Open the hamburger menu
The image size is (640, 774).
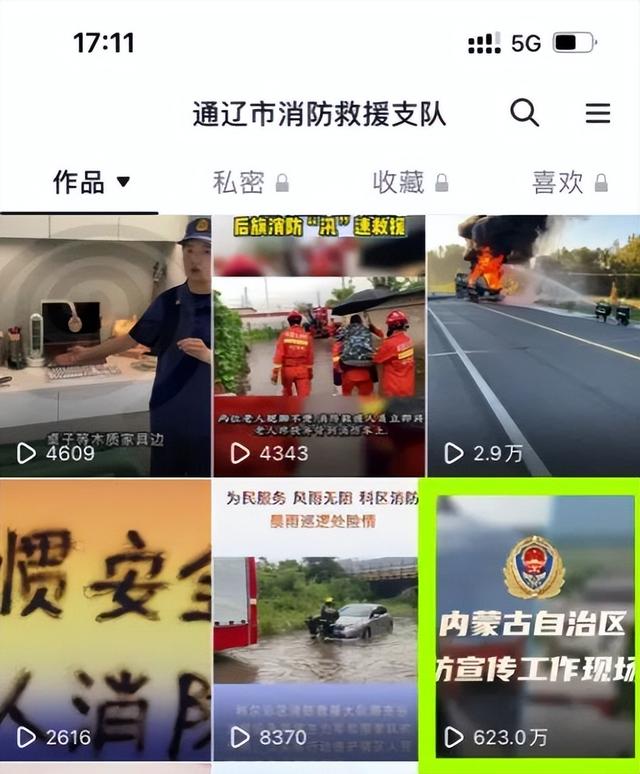(598, 113)
